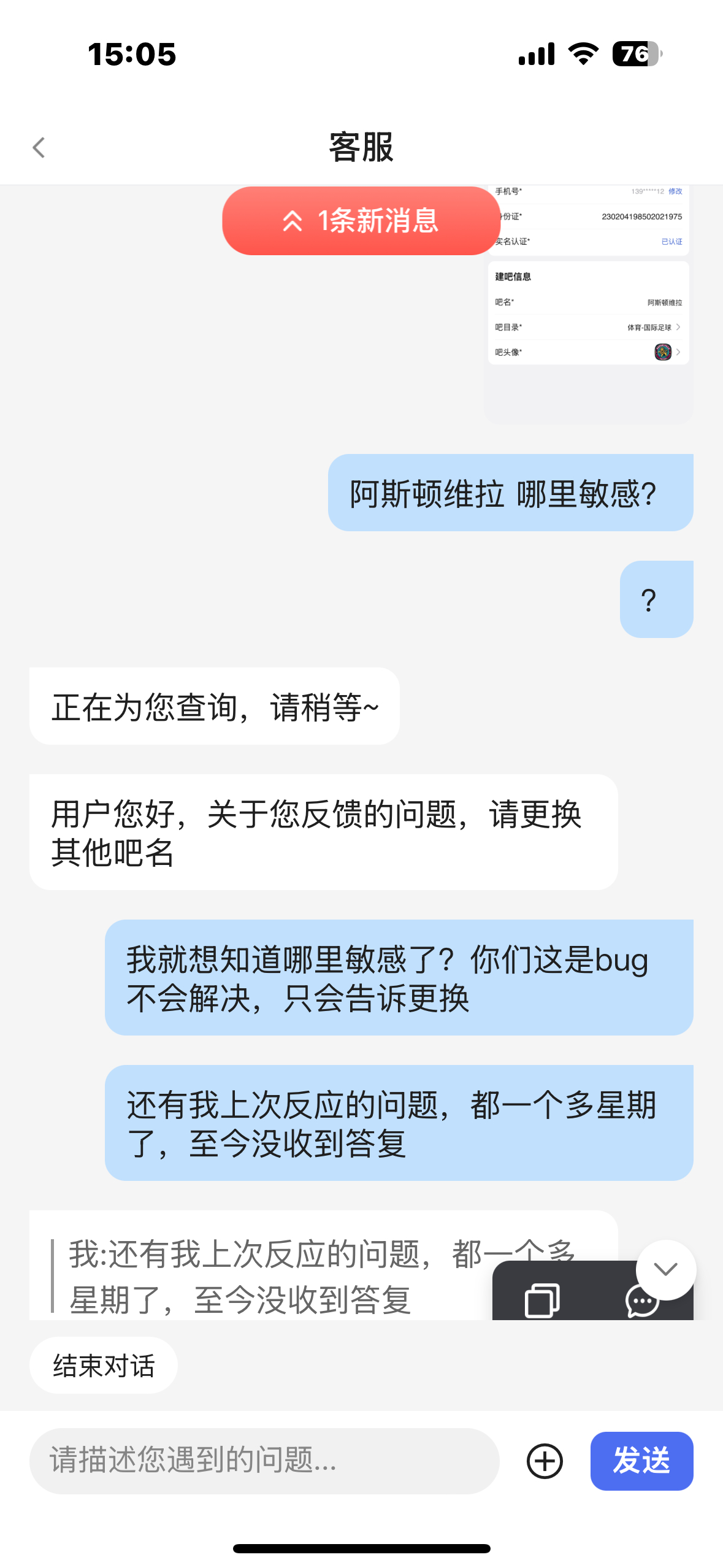
Task: Tap the 结束对话 chip
Action: coord(104,1366)
